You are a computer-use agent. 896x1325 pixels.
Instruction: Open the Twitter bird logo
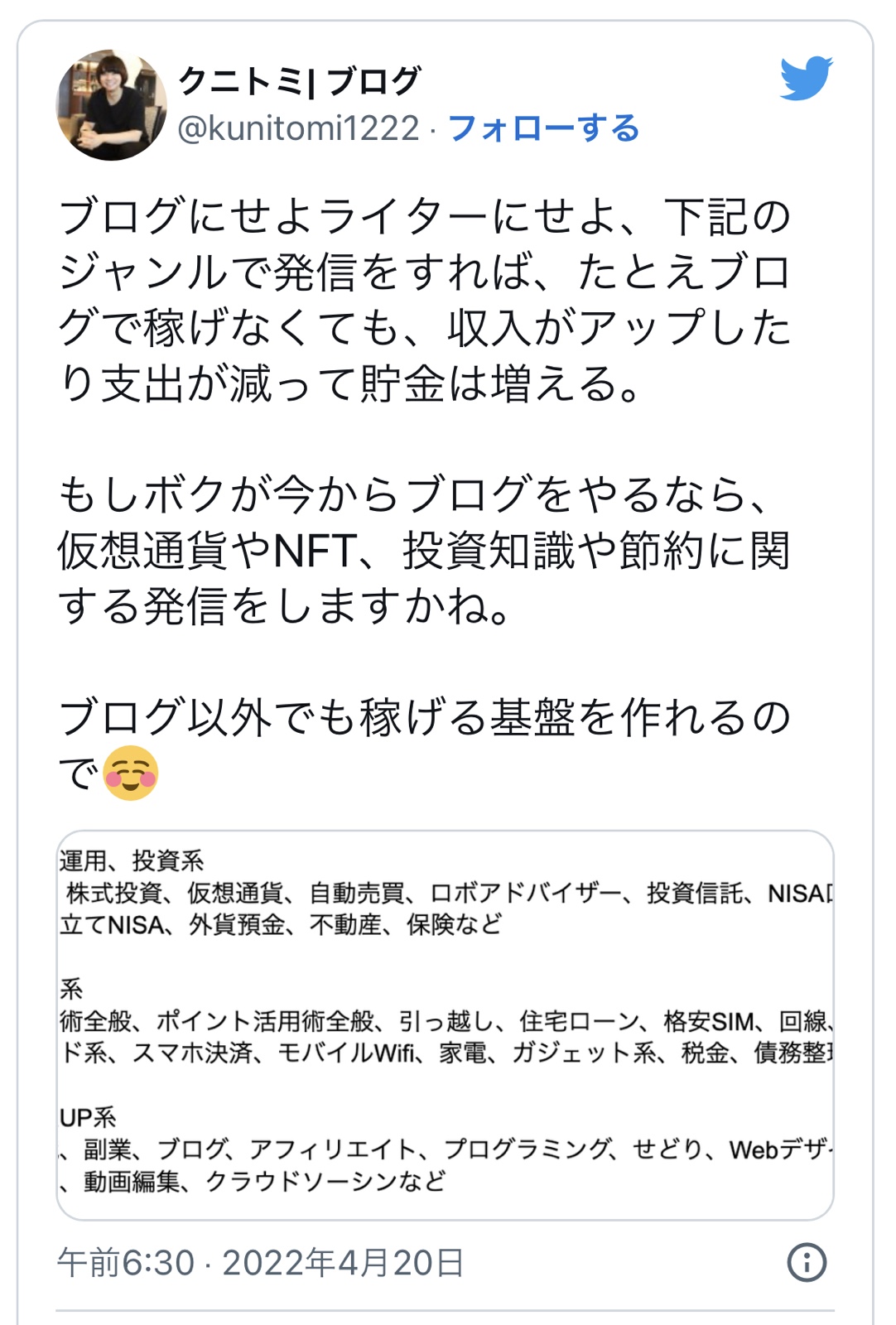click(806, 79)
